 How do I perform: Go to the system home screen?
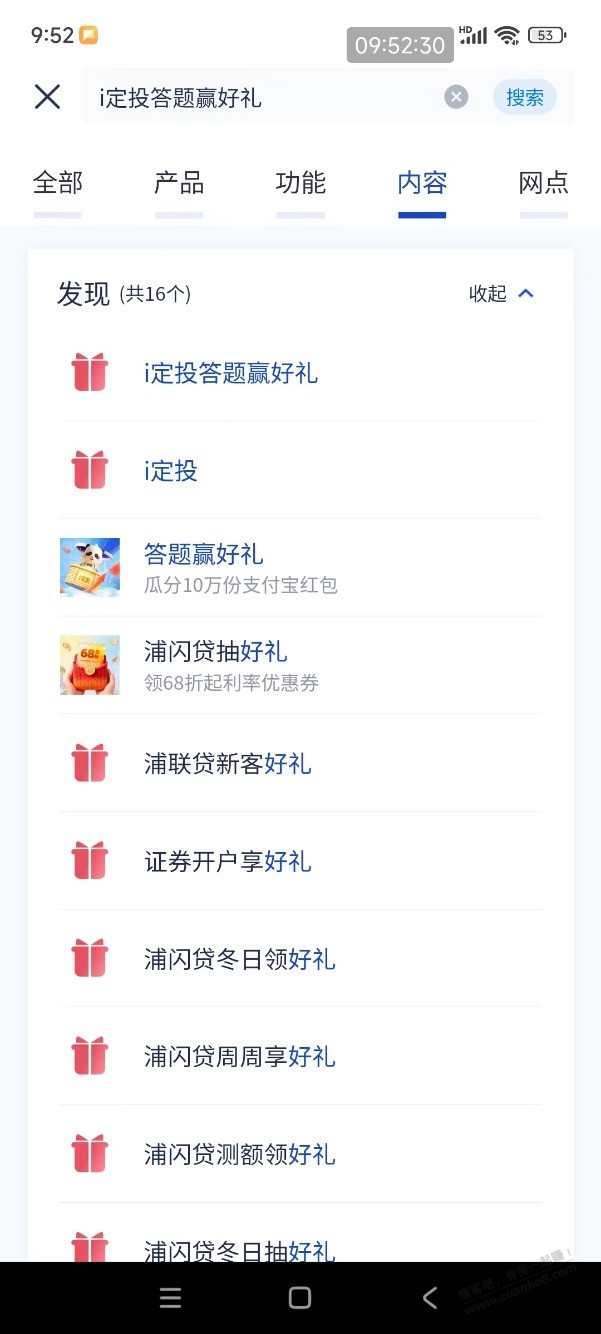(300, 1298)
